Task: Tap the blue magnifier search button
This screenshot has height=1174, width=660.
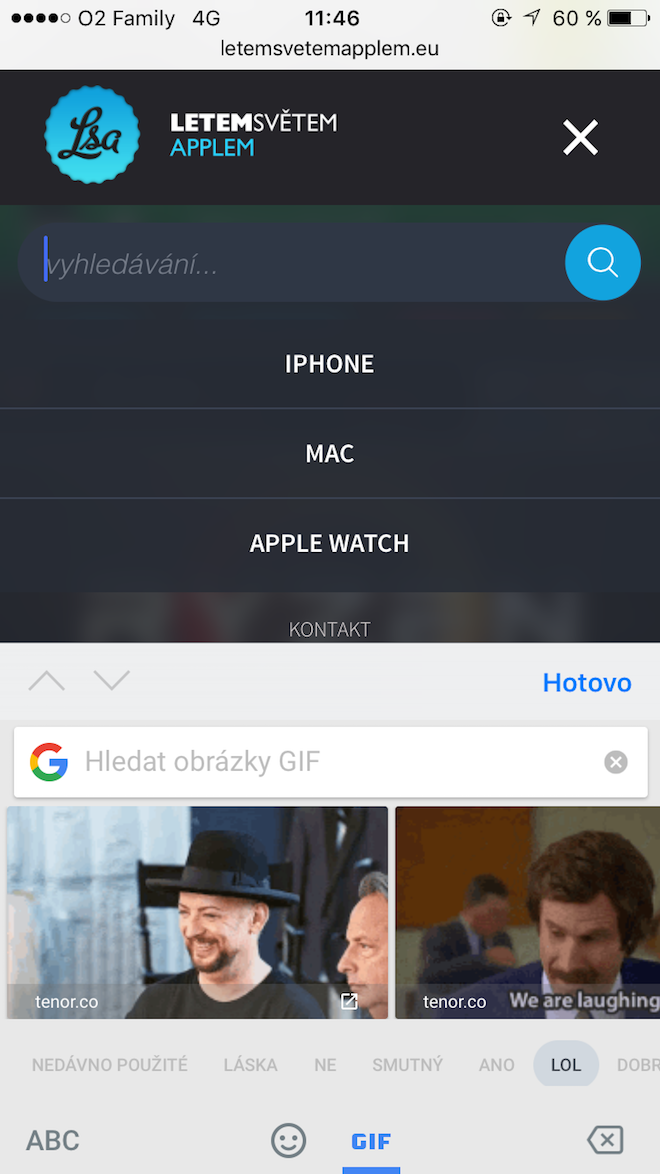Action: [x=602, y=263]
